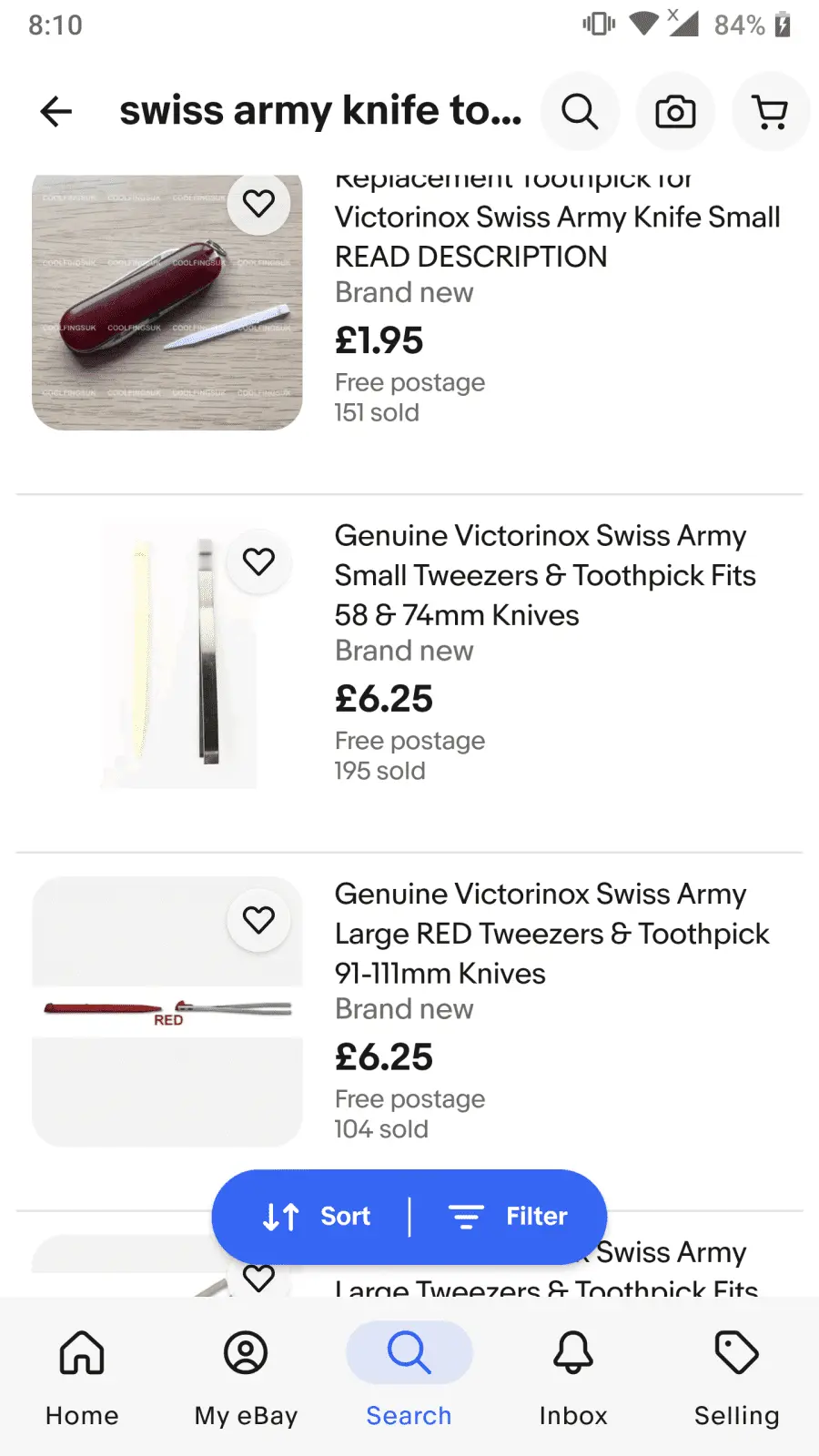This screenshot has width=819, height=1456.
Task: Go to the Home tab
Action: click(82, 1374)
